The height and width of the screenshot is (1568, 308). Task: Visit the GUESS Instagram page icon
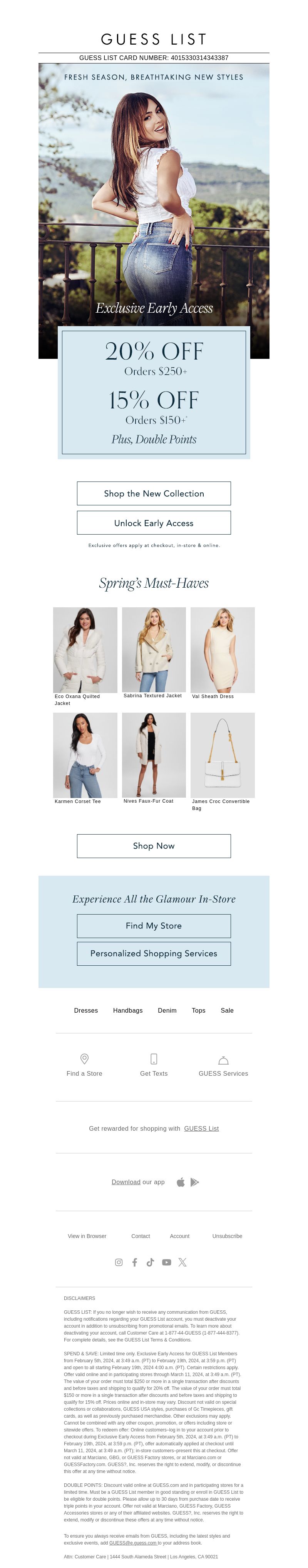pos(119,1262)
